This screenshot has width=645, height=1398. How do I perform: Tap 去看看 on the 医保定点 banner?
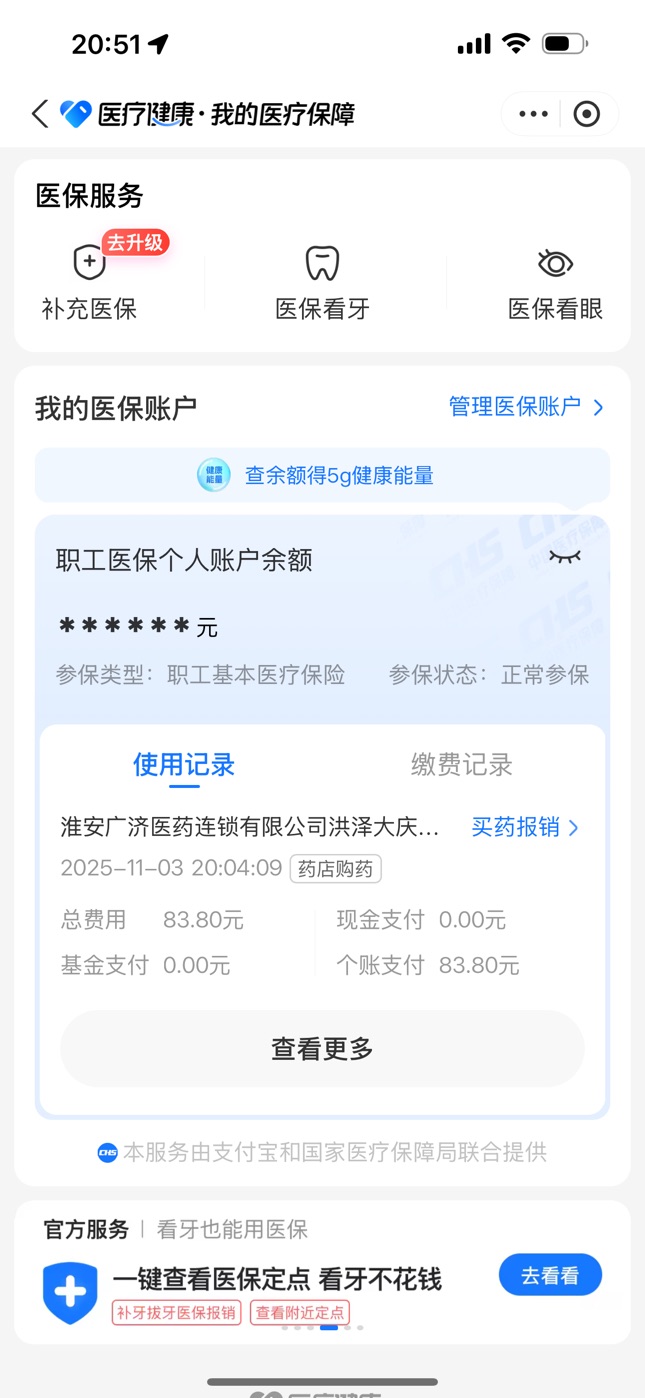(x=550, y=1275)
